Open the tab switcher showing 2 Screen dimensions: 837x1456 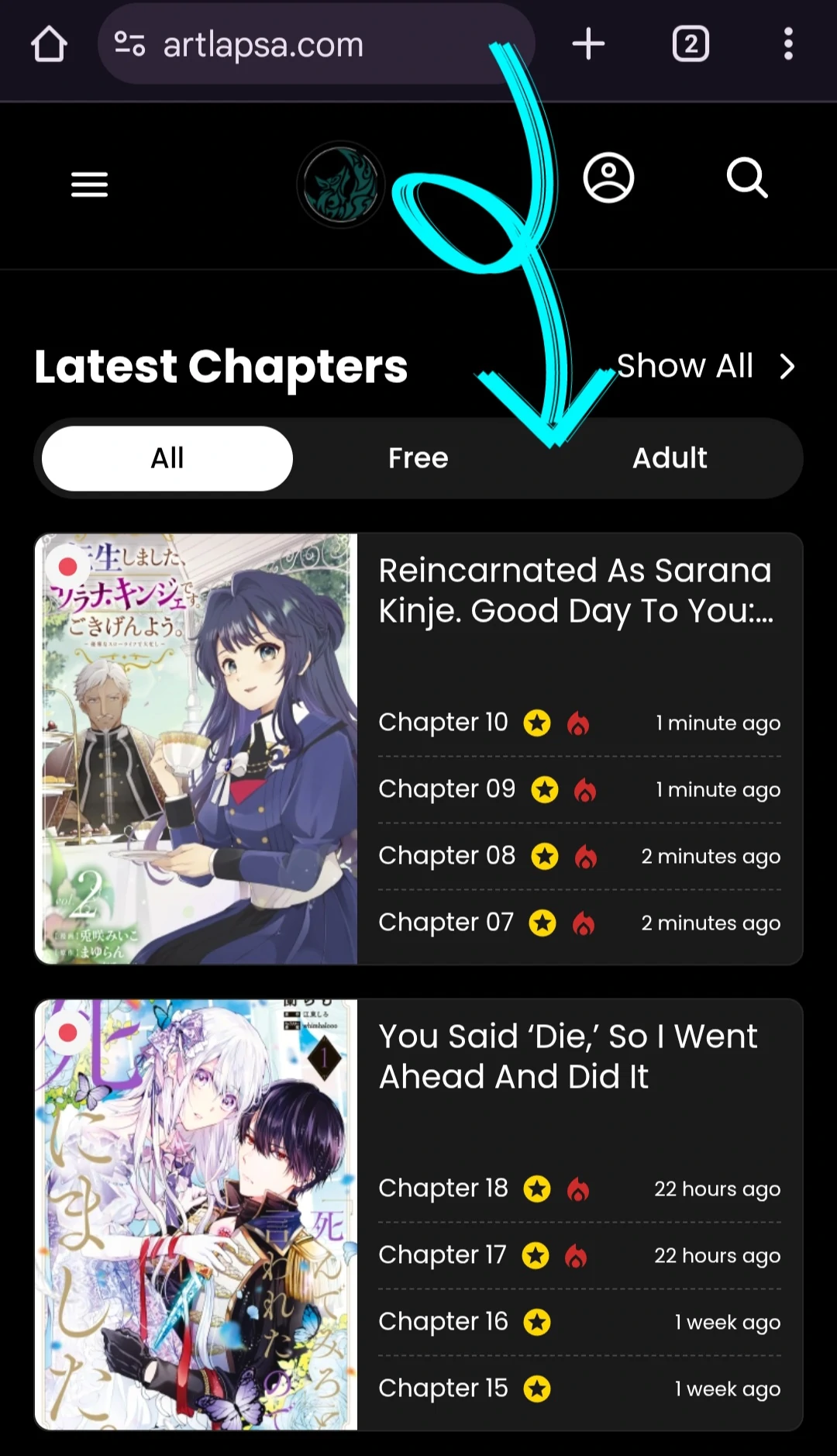click(691, 44)
